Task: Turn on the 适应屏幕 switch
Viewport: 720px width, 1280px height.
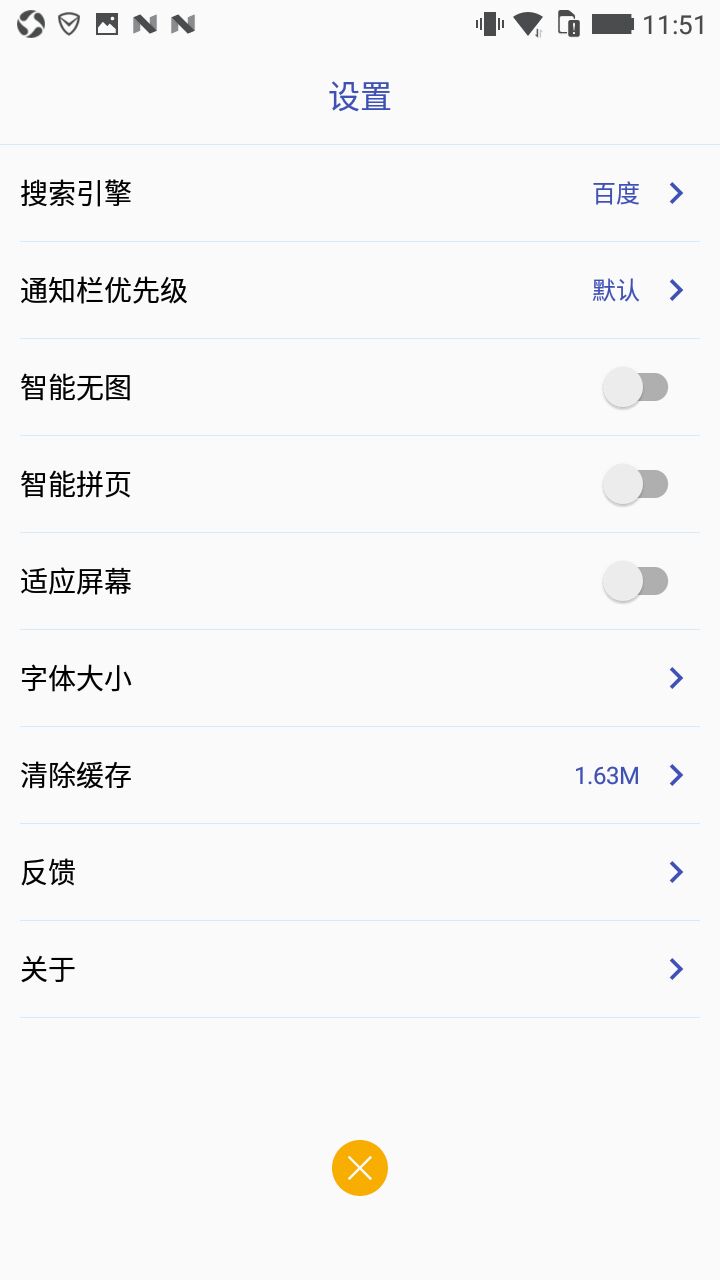Action: (x=636, y=581)
